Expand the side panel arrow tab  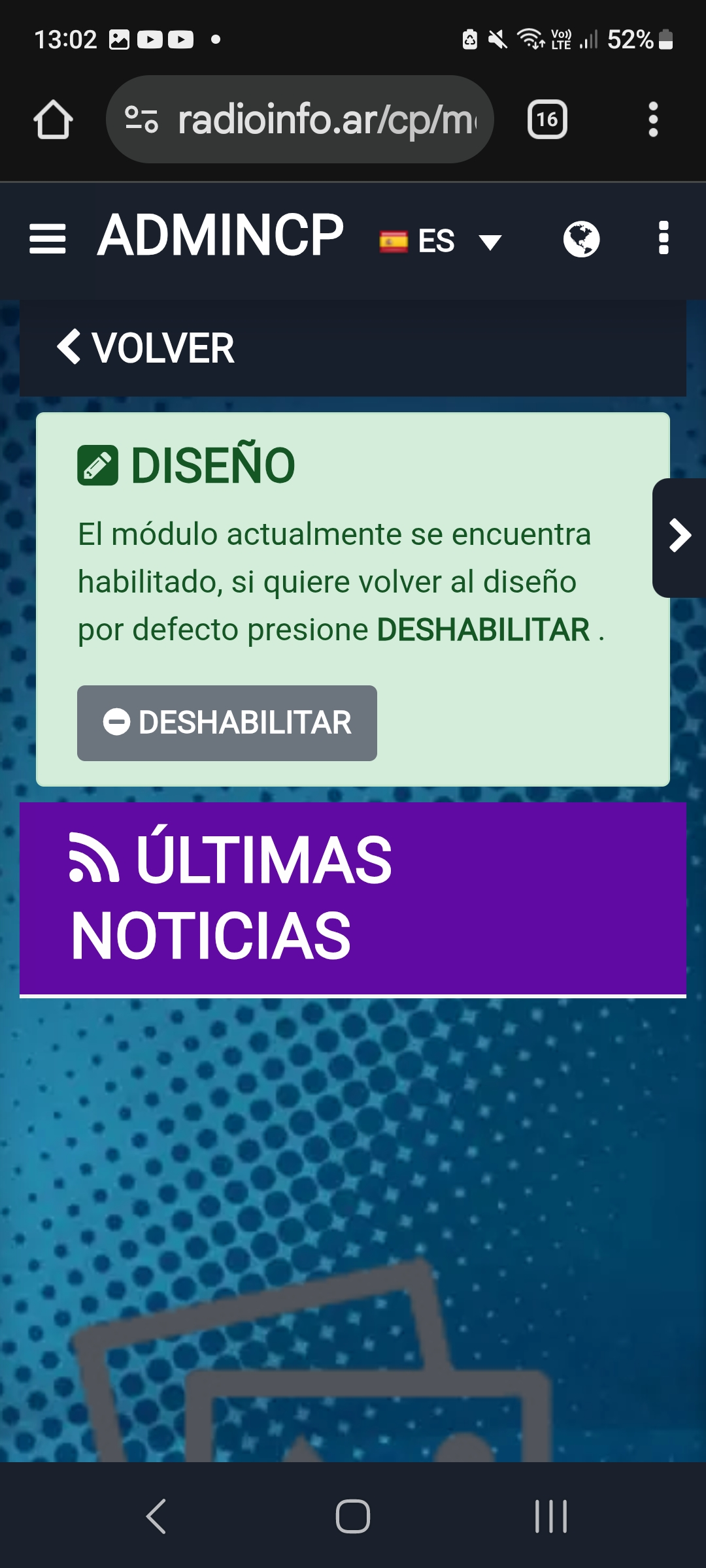[679, 537]
